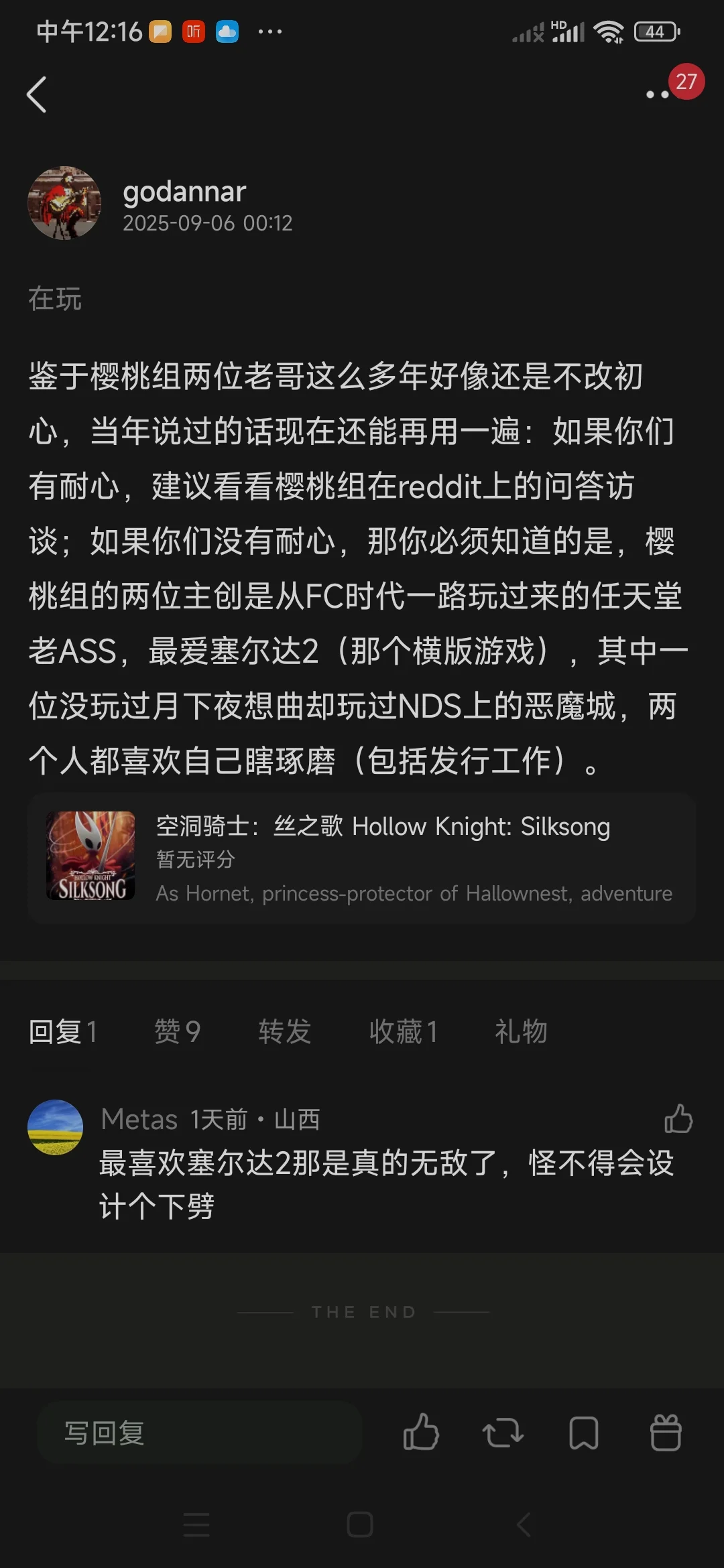Viewport: 724px width, 1568px height.
Task: Switch to the 收藏 tab
Action: (403, 1031)
